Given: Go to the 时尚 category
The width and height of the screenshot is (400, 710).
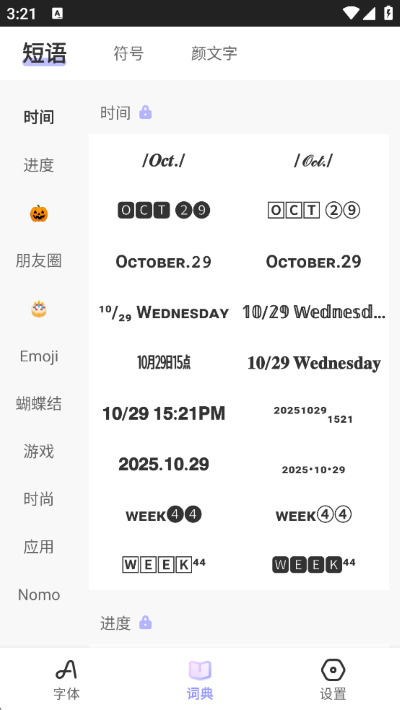Looking at the screenshot, I should [39, 499].
